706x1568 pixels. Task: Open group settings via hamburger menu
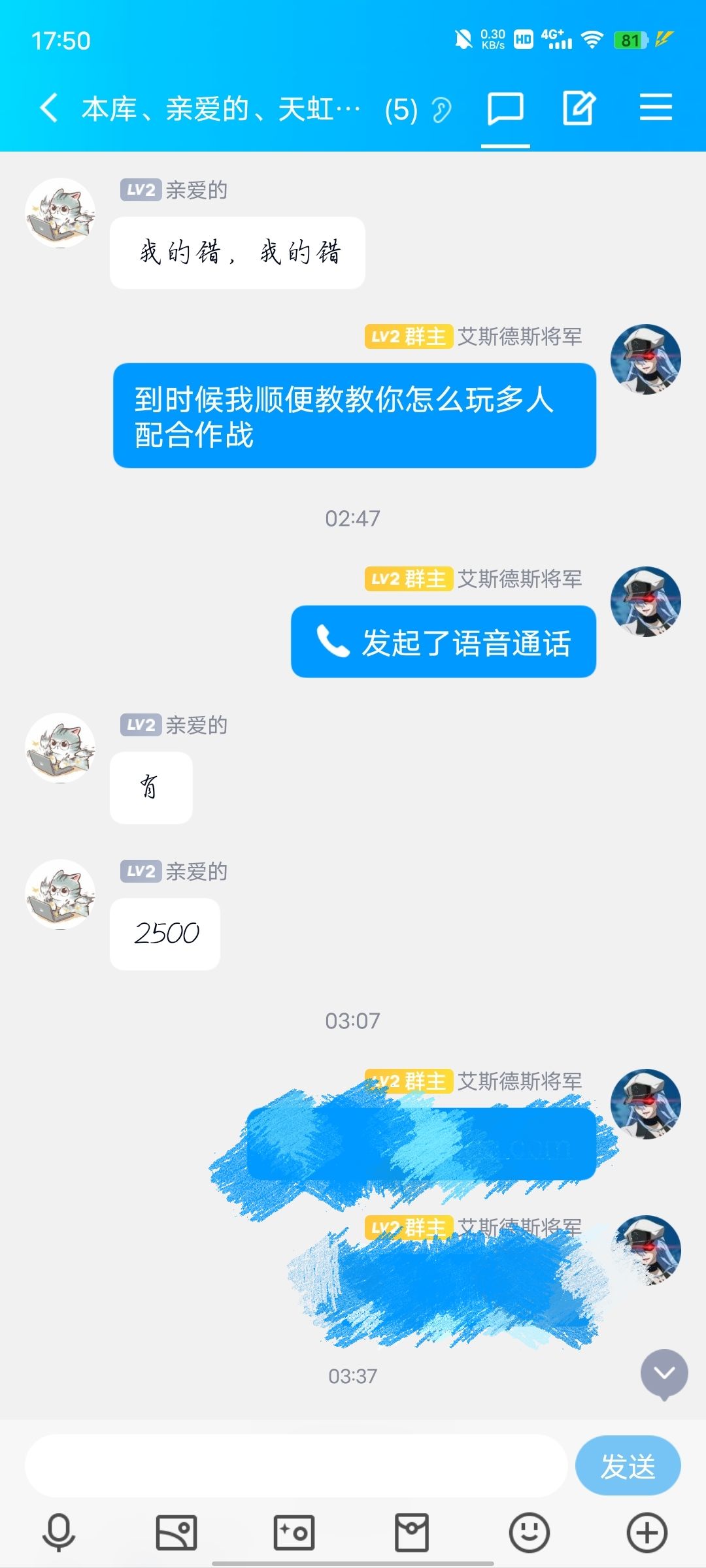pyautogui.click(x=656, y=106)
